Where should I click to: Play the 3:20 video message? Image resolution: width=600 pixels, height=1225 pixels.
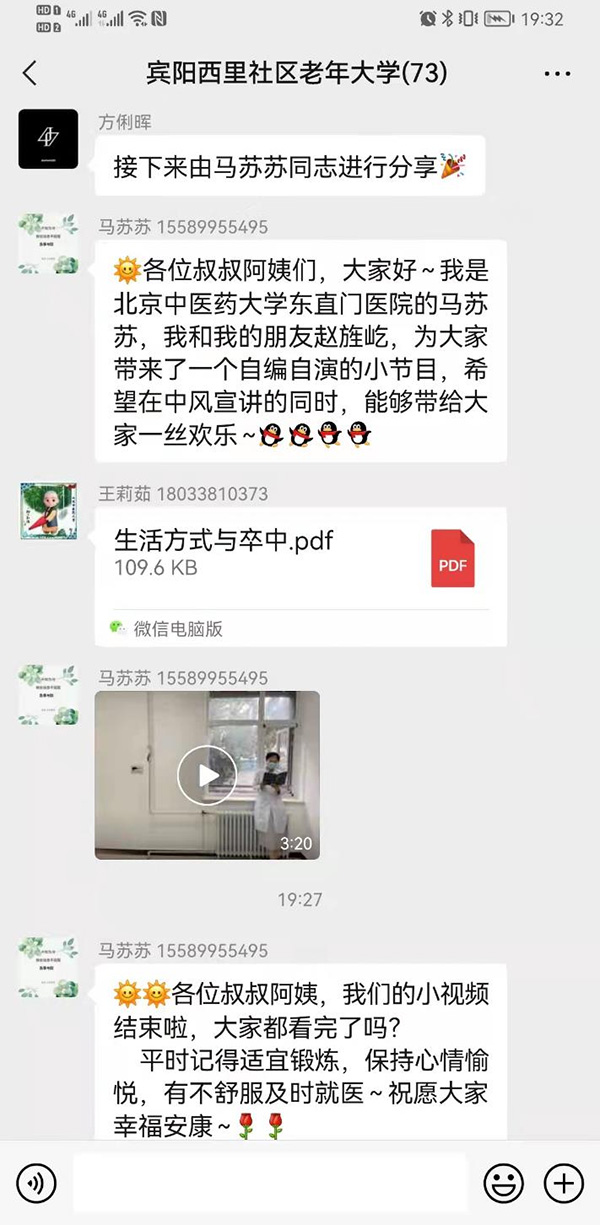tap(207, 775)
